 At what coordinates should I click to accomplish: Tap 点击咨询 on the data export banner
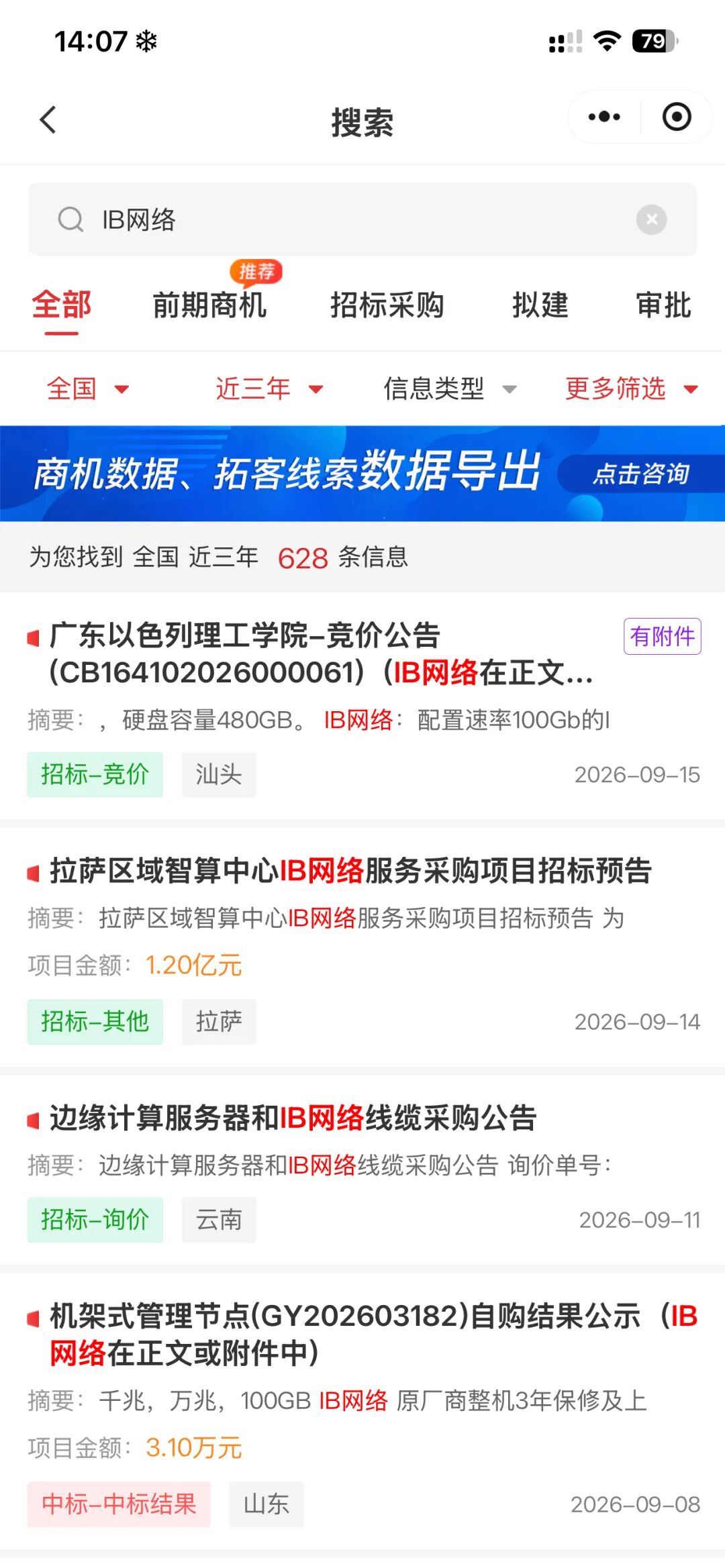coord(641,474)
